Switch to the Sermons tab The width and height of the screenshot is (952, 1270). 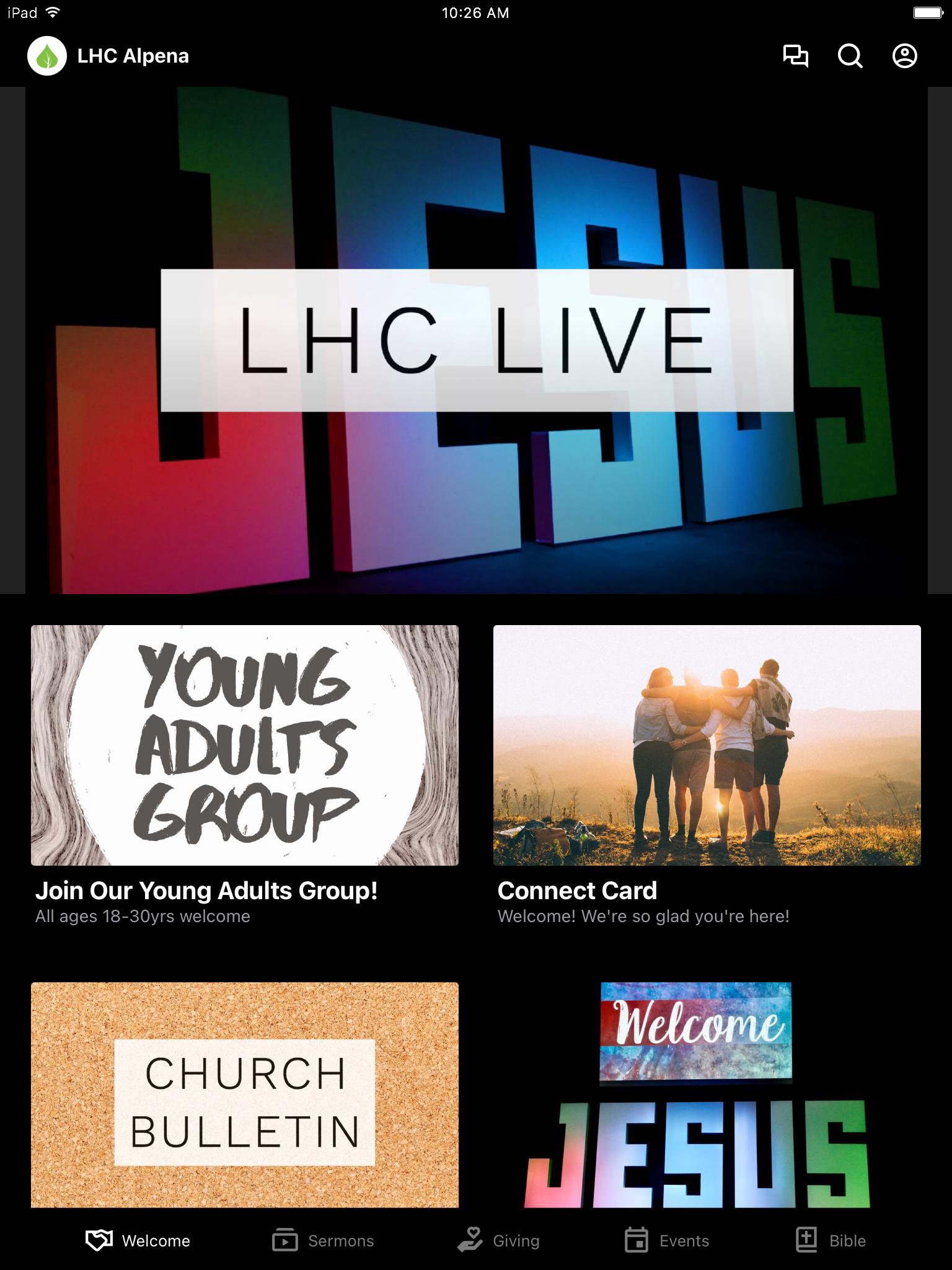click(x=323, y=1240)
